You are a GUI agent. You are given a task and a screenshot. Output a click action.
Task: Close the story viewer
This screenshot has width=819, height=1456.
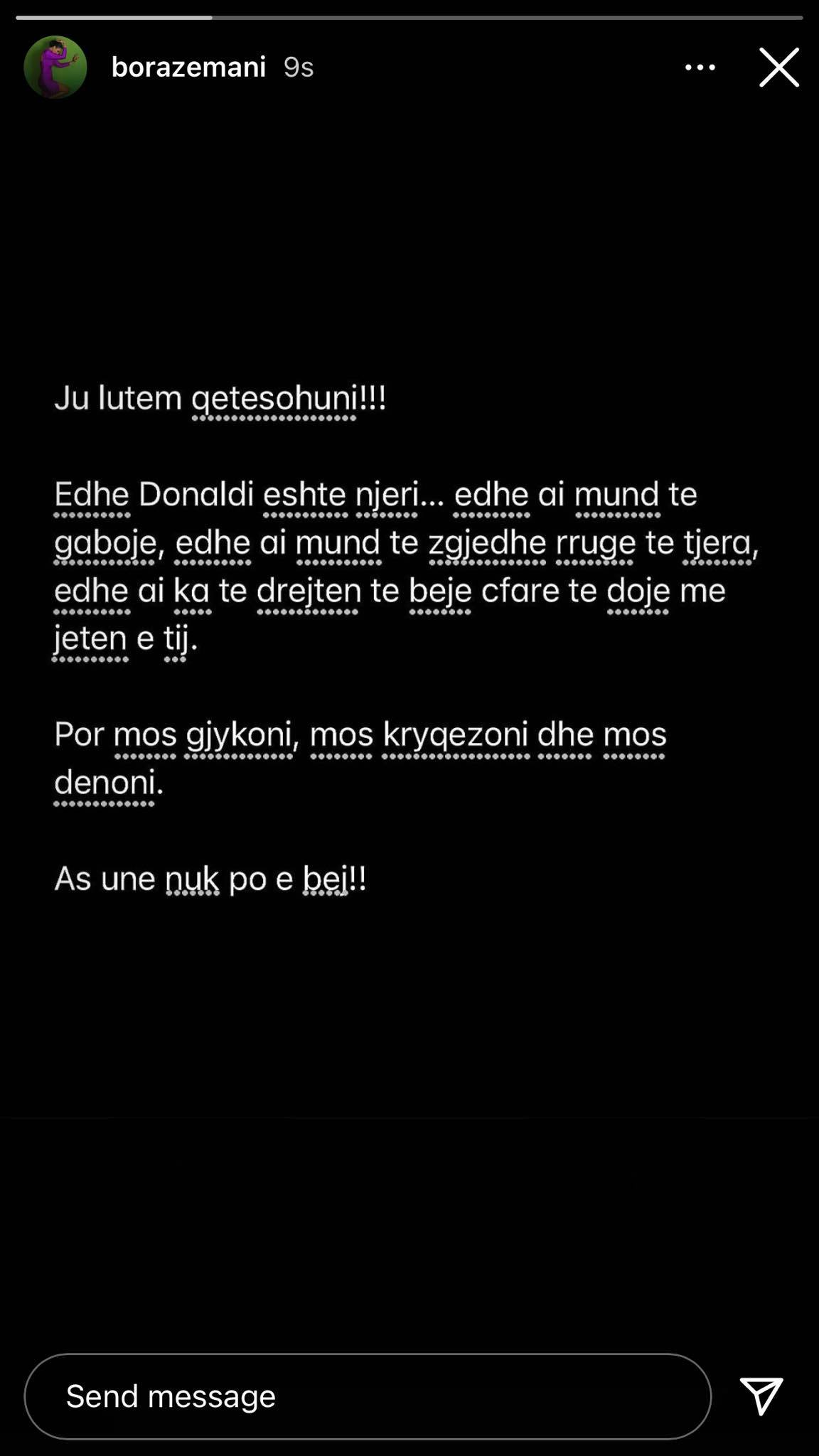[779, 68]
